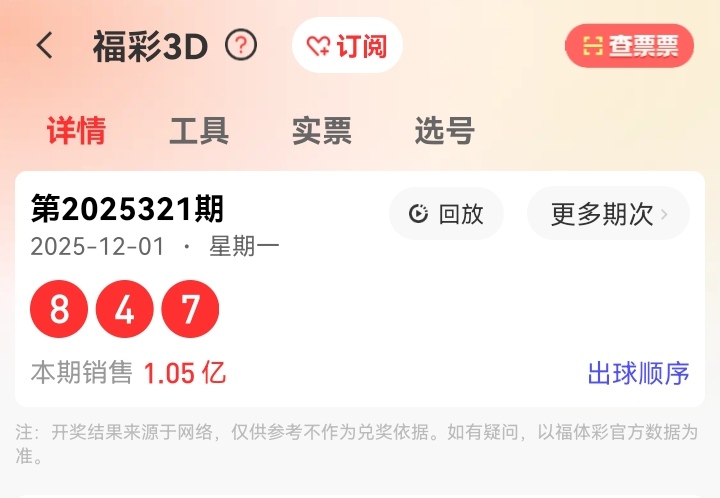Select the 详情 tab
This screenshot has height=498, width=720.
pos(76,131)
